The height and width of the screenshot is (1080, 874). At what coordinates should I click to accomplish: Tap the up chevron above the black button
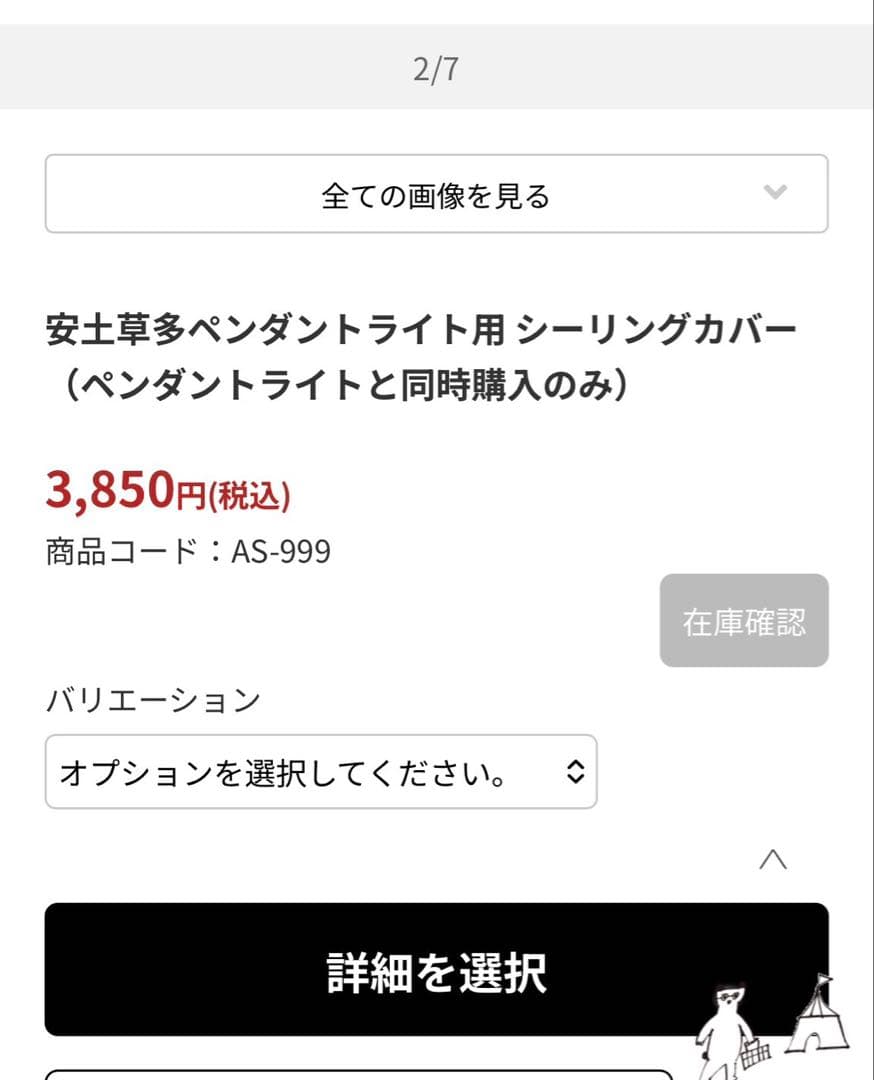[x=773, y=860]
